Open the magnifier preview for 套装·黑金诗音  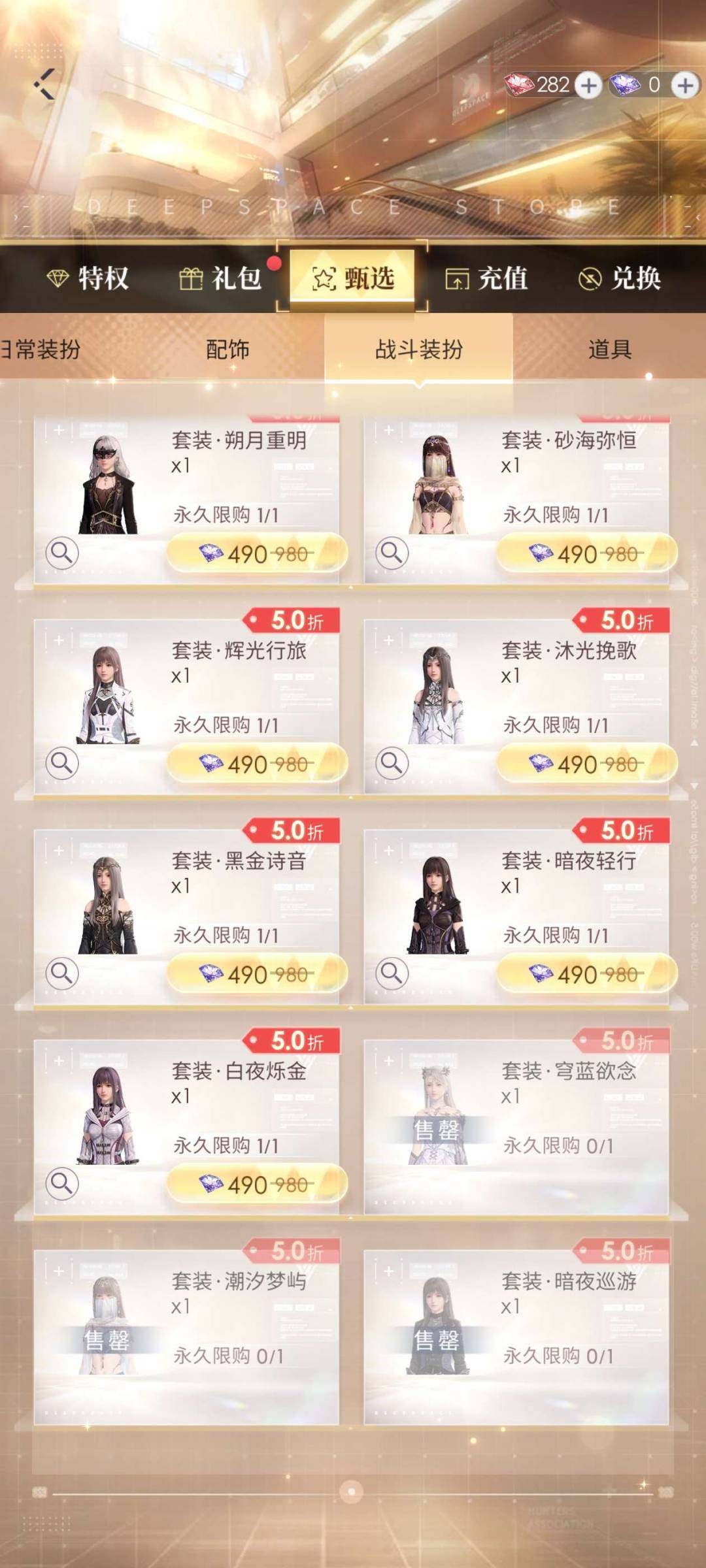coord(63,972)
